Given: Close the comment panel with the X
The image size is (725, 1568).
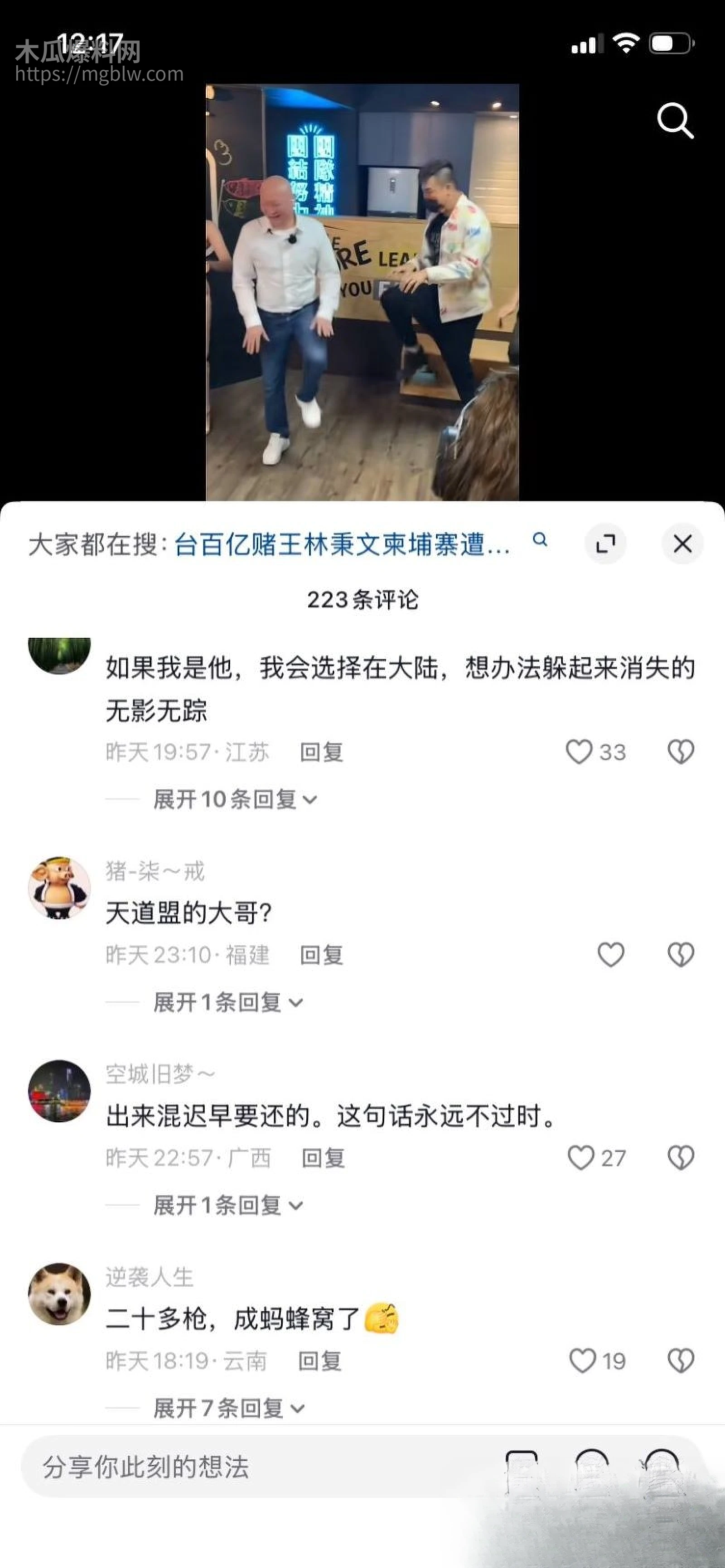Looking at the screenshot, I should coord(682,544).
